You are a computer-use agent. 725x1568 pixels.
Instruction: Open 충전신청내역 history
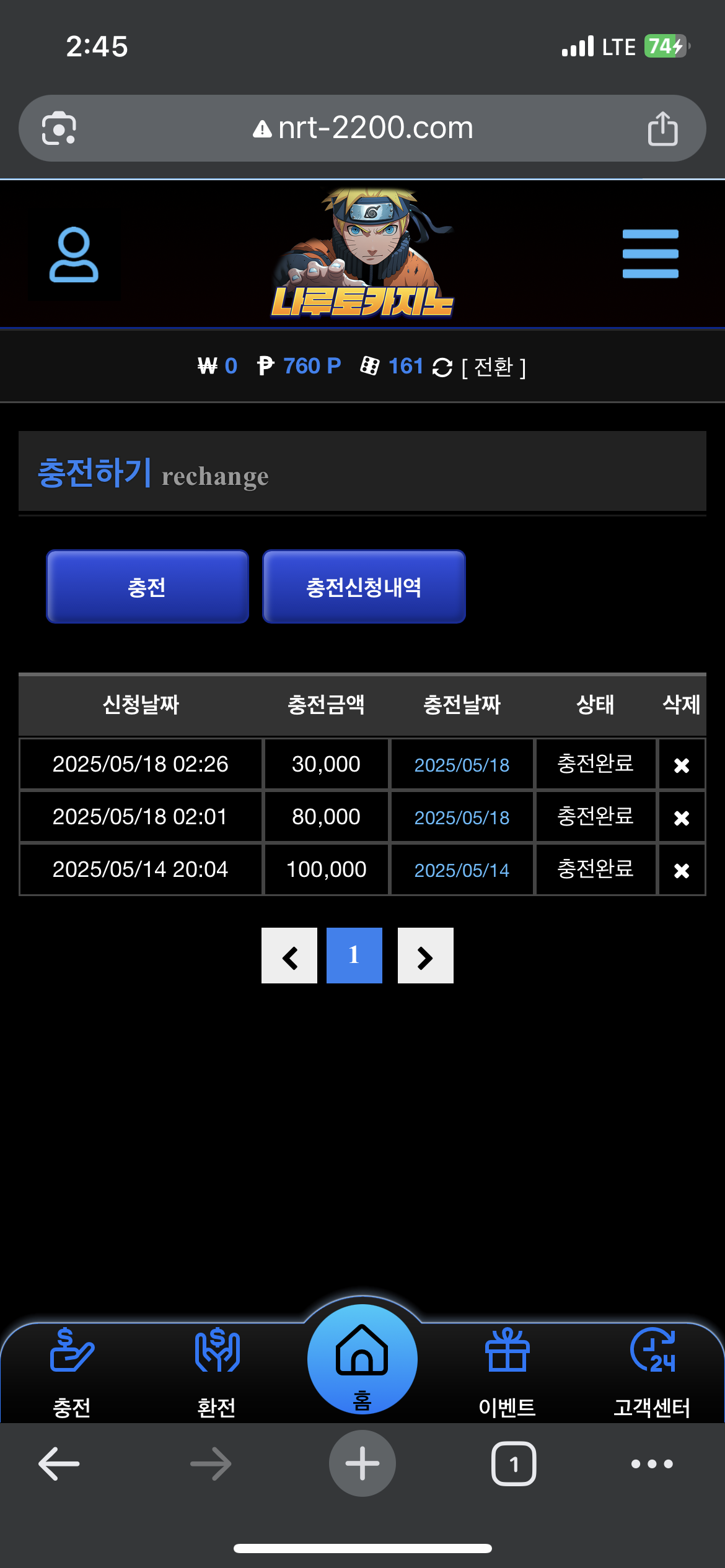coord(364,586)
